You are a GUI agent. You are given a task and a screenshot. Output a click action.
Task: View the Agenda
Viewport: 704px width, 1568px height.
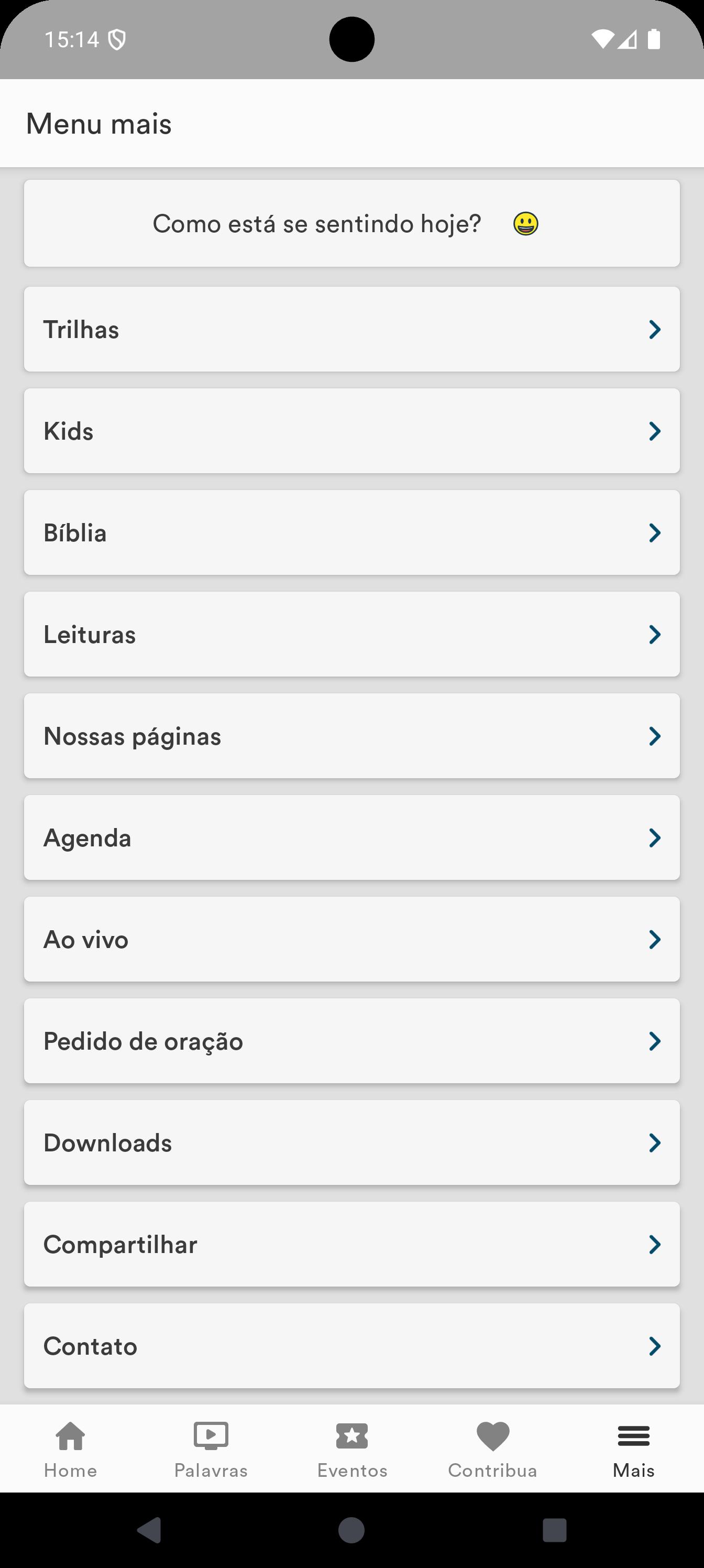(x=351, y=837)
